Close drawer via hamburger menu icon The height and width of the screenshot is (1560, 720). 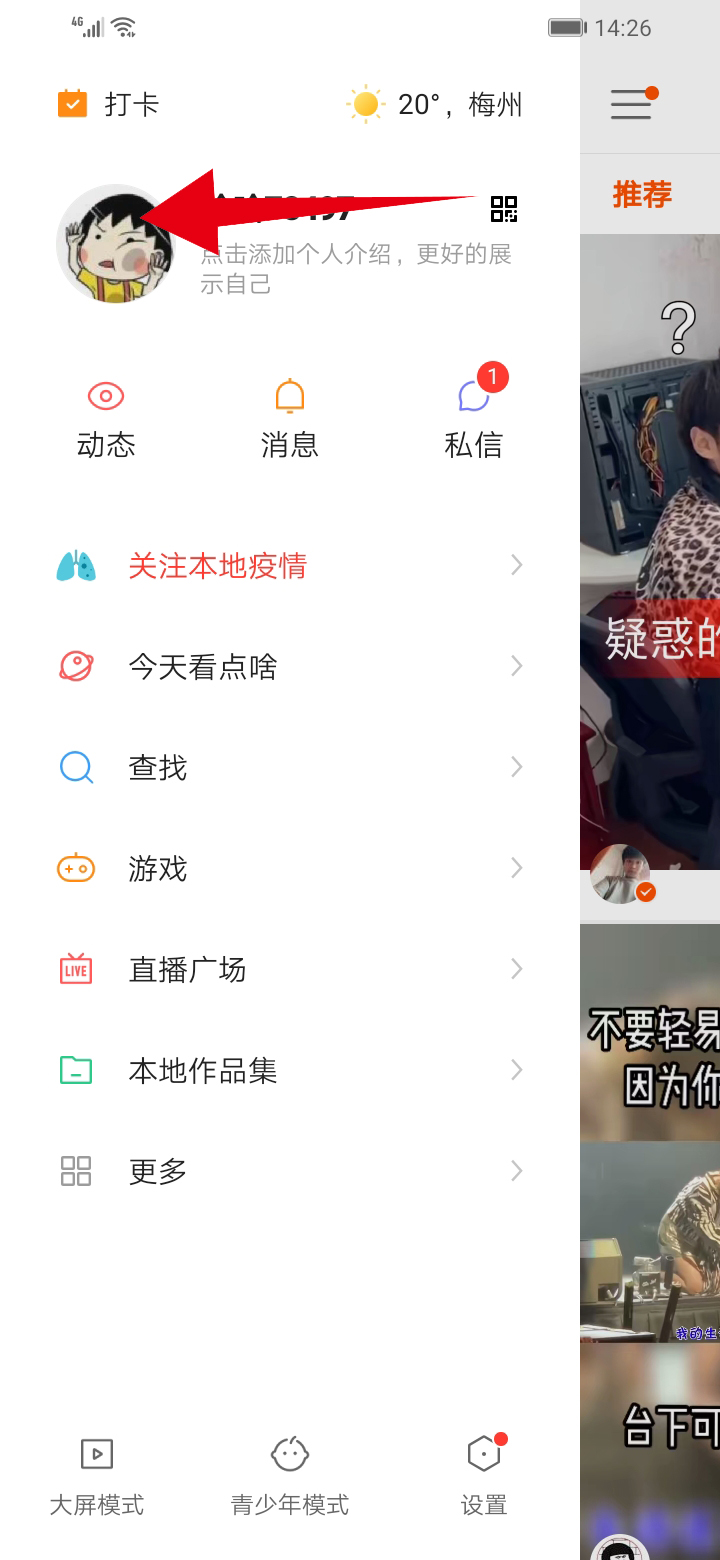point(632,104)
